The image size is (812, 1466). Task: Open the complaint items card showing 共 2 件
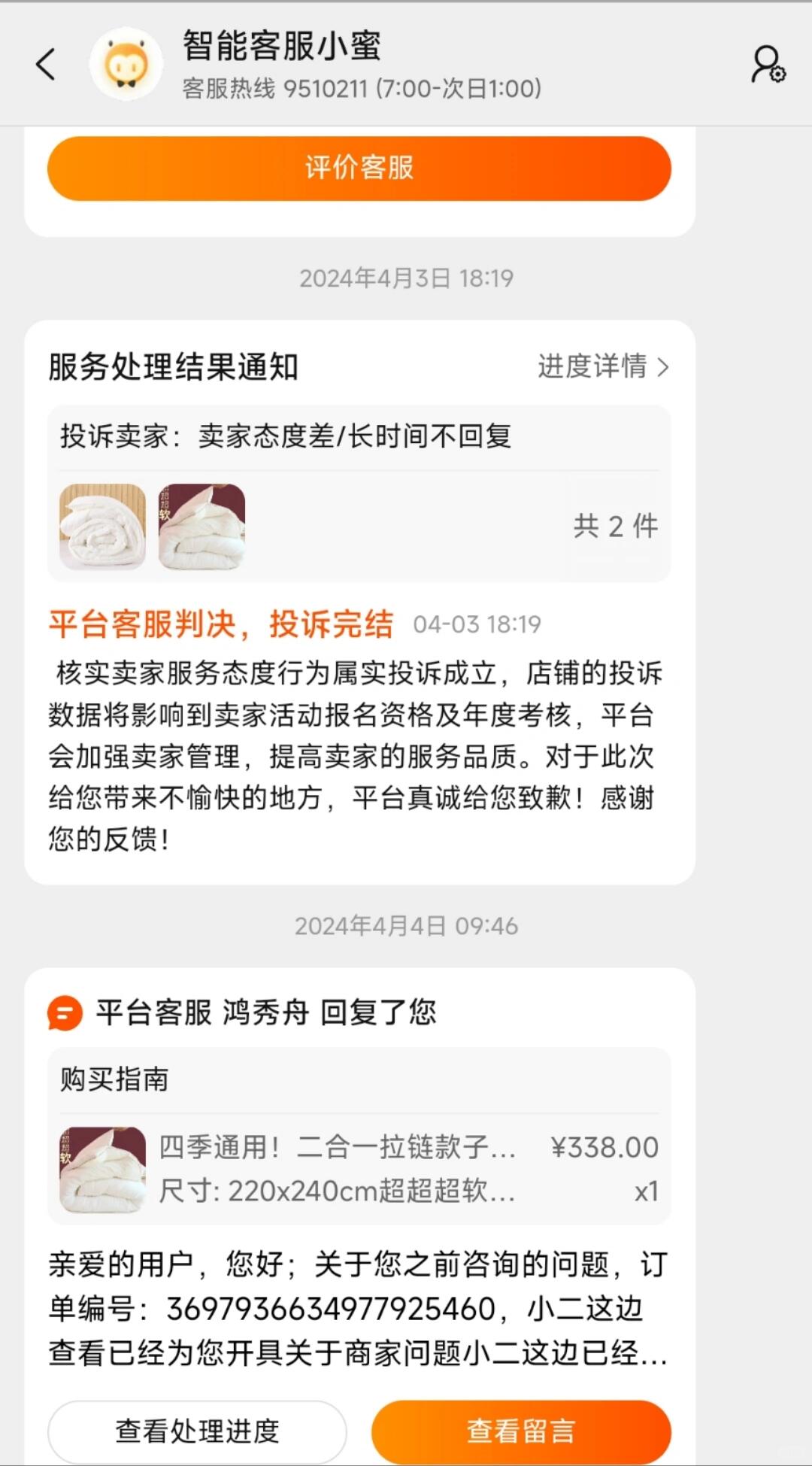coord(359,526)
